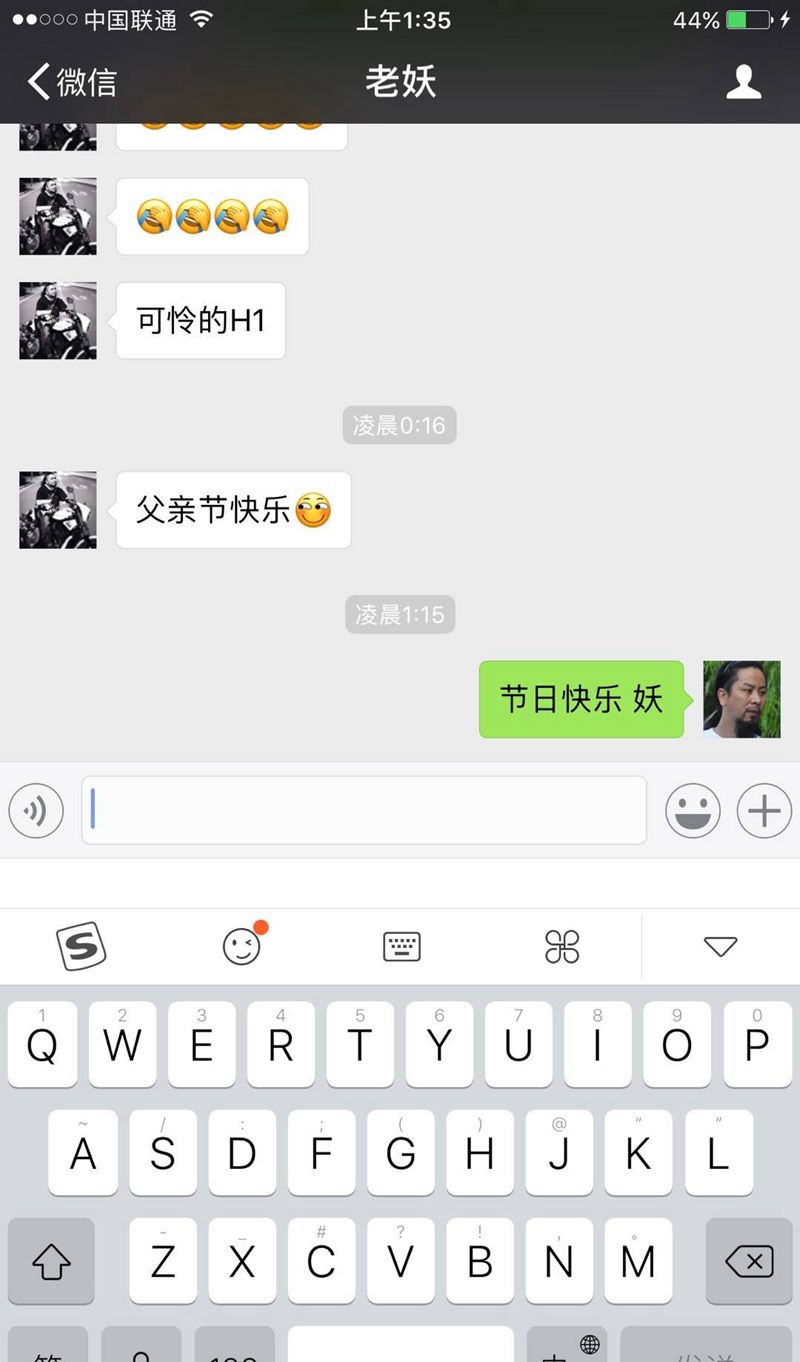Open the emoji sticker panel
This screenshot has height=1362, width=800.
pos(693,810)
